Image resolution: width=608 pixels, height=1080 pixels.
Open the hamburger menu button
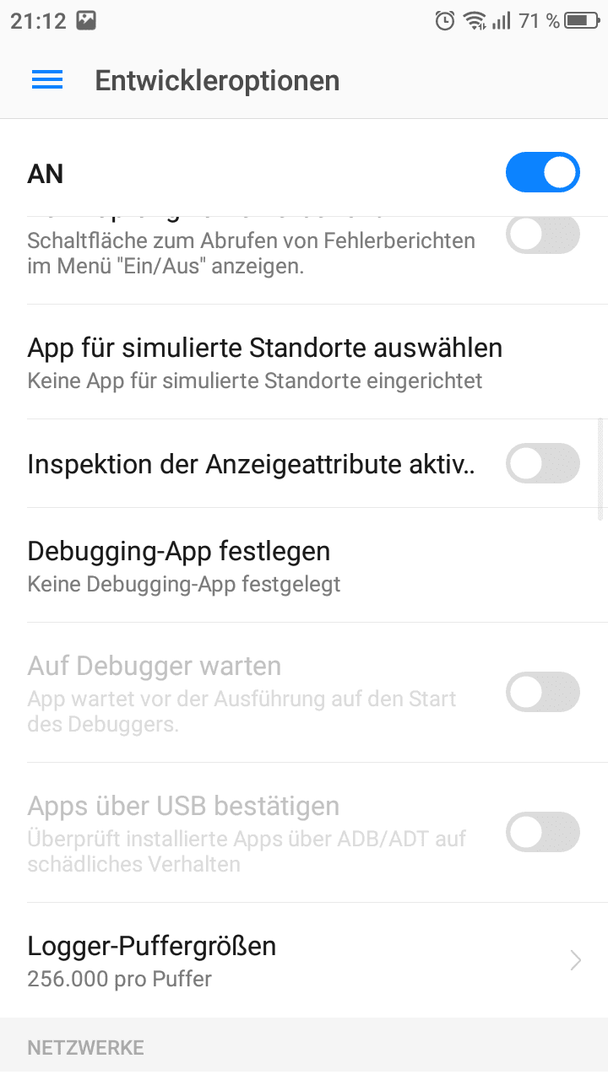point(47,80)
